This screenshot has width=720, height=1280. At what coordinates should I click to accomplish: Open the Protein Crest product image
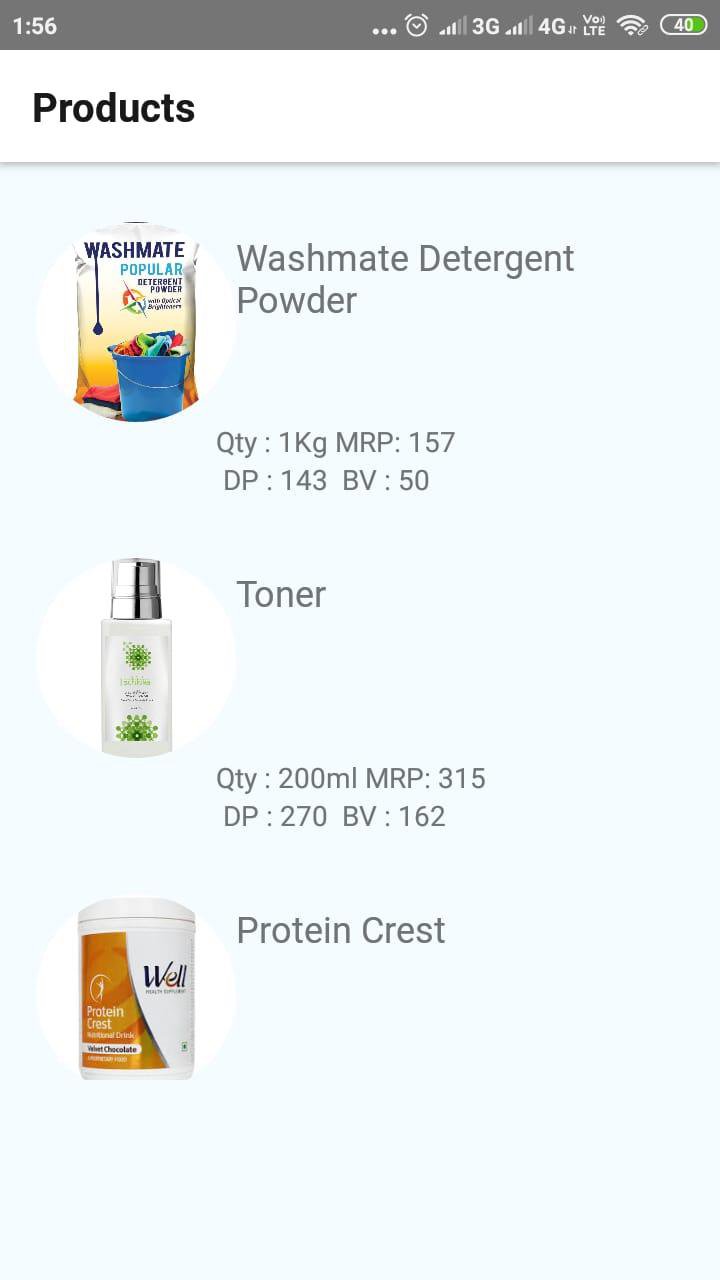point(136,990)
